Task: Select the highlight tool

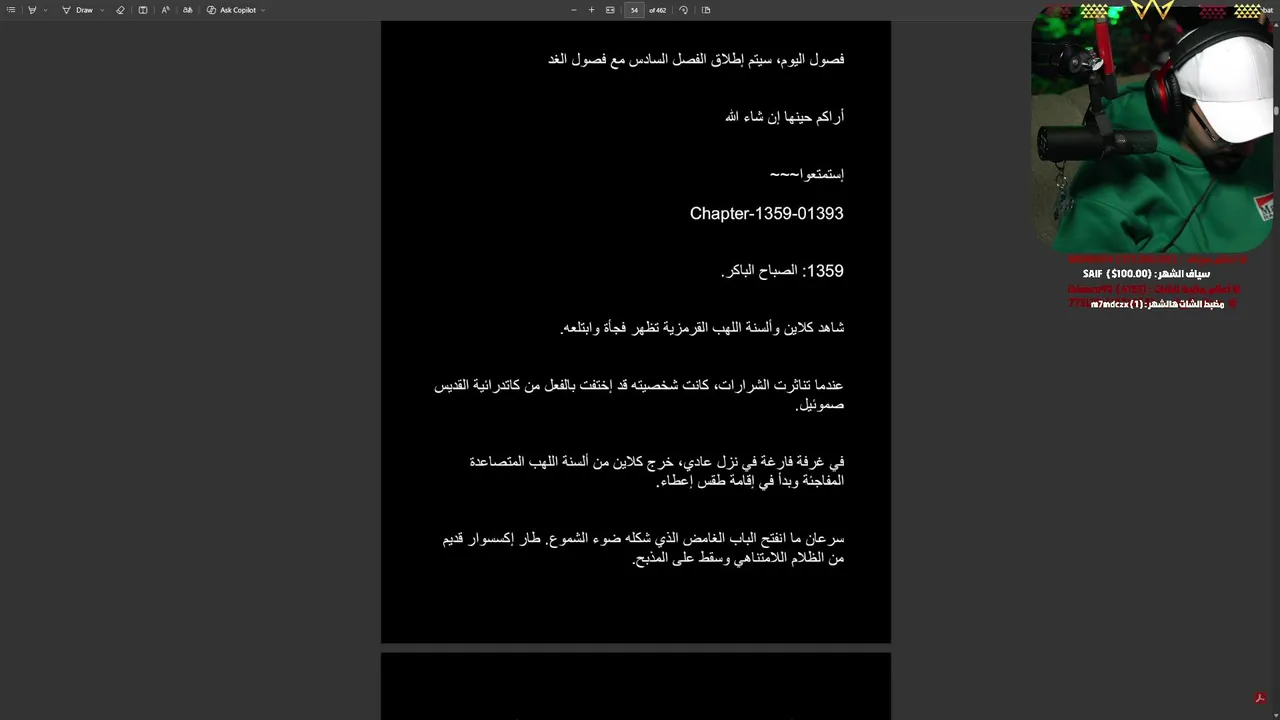Action: (x=32, y=10)
